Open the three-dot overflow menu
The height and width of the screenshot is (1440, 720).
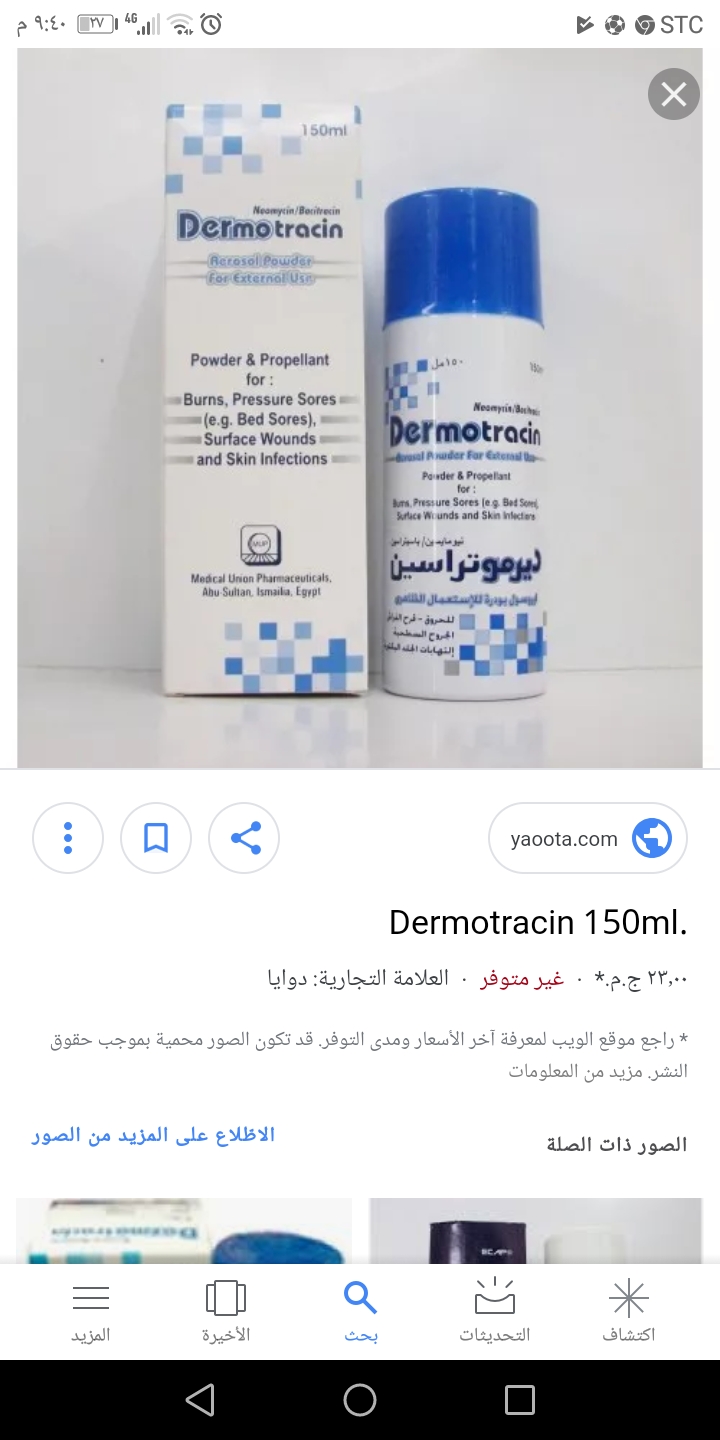coord(68,838)
